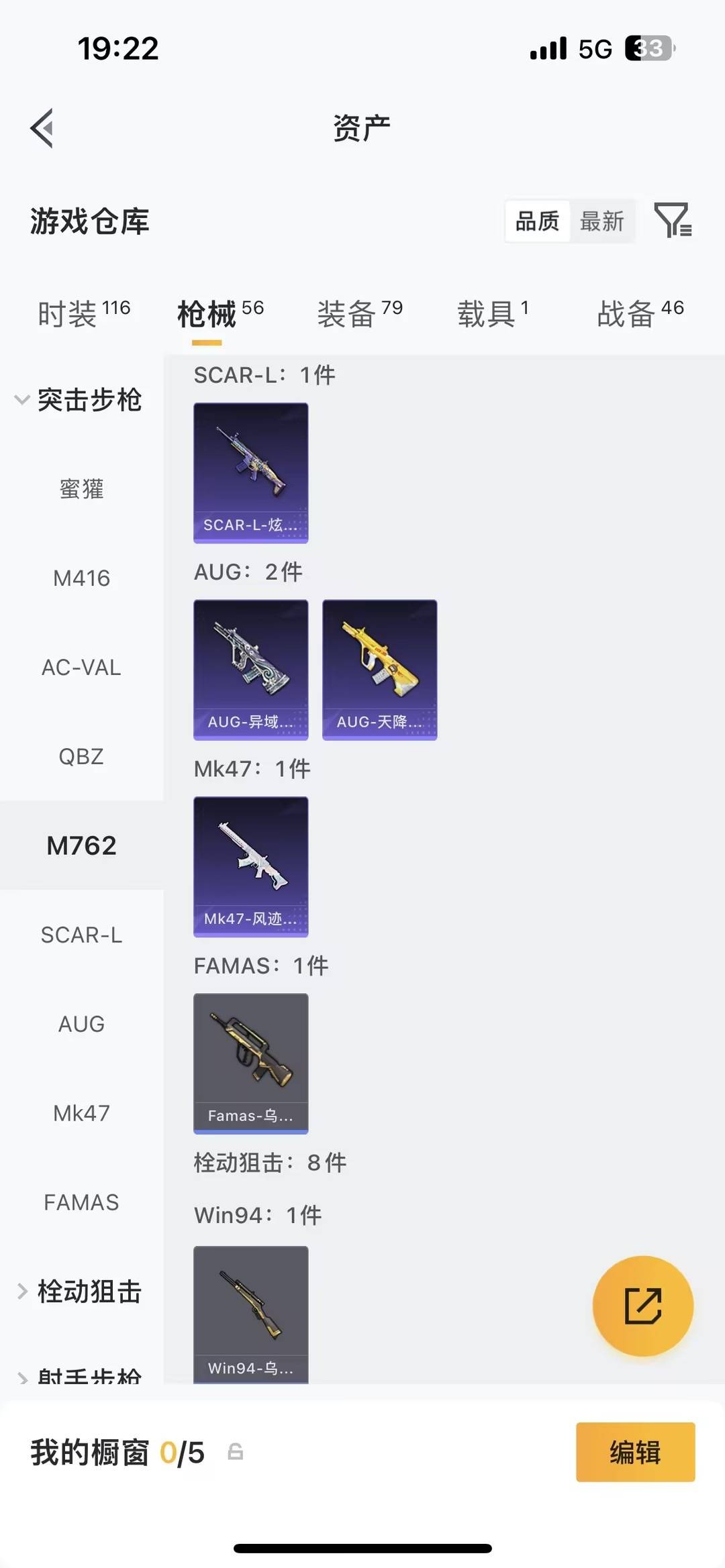
Task: Switch to the 装备 tab
Action: click(359, 313)
